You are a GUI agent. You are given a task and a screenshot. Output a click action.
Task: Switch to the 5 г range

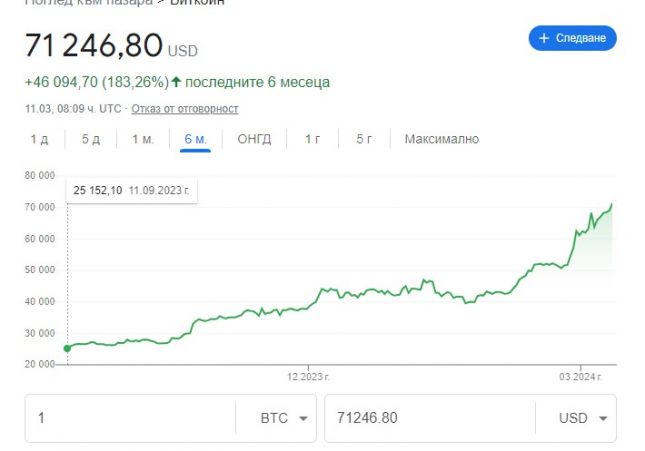click(x=365, y=139)
